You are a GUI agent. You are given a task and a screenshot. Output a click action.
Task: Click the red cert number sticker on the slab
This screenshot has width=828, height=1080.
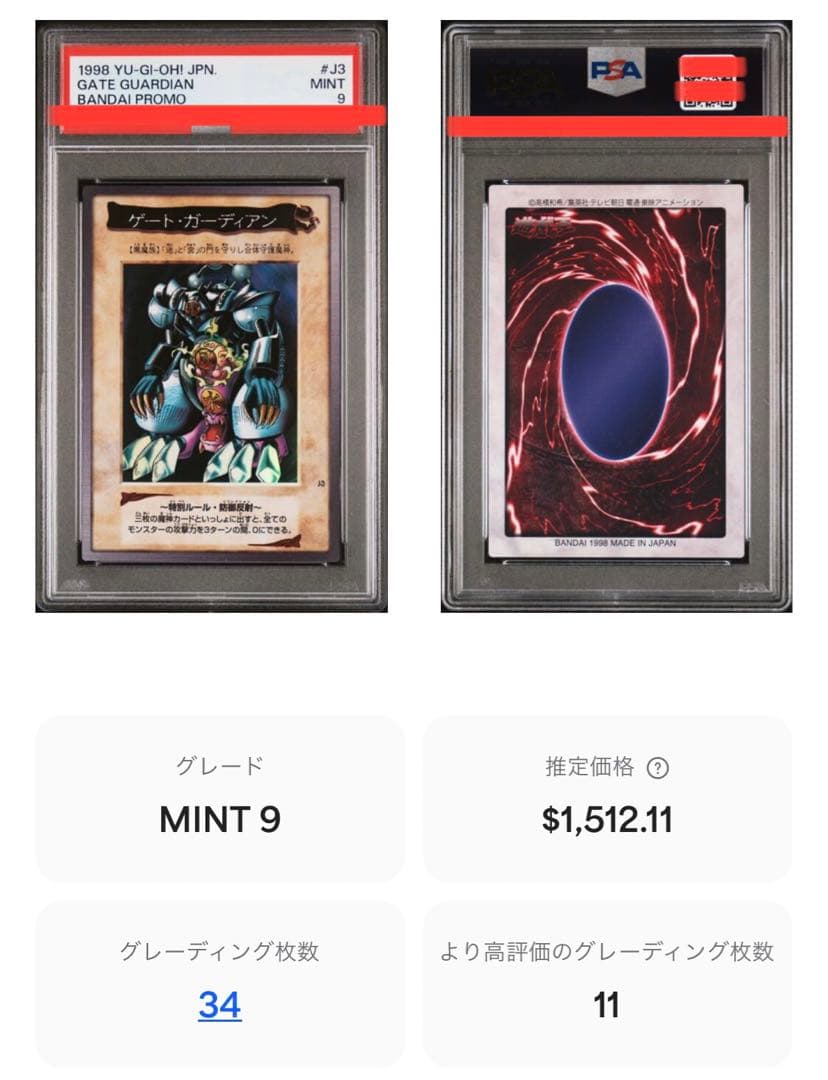[x=709, y=72]
